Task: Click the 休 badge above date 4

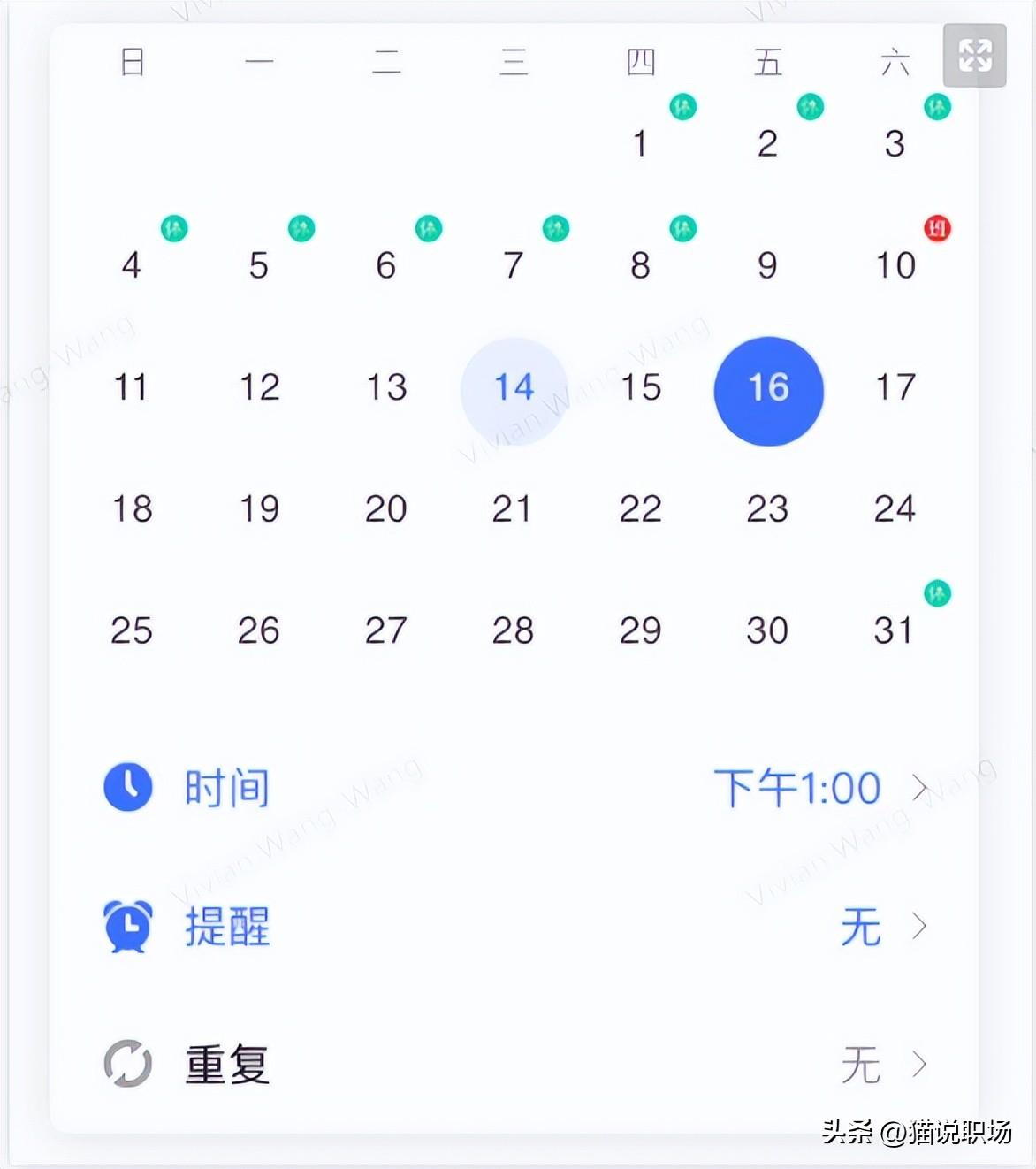Action: tap(174, 228)
